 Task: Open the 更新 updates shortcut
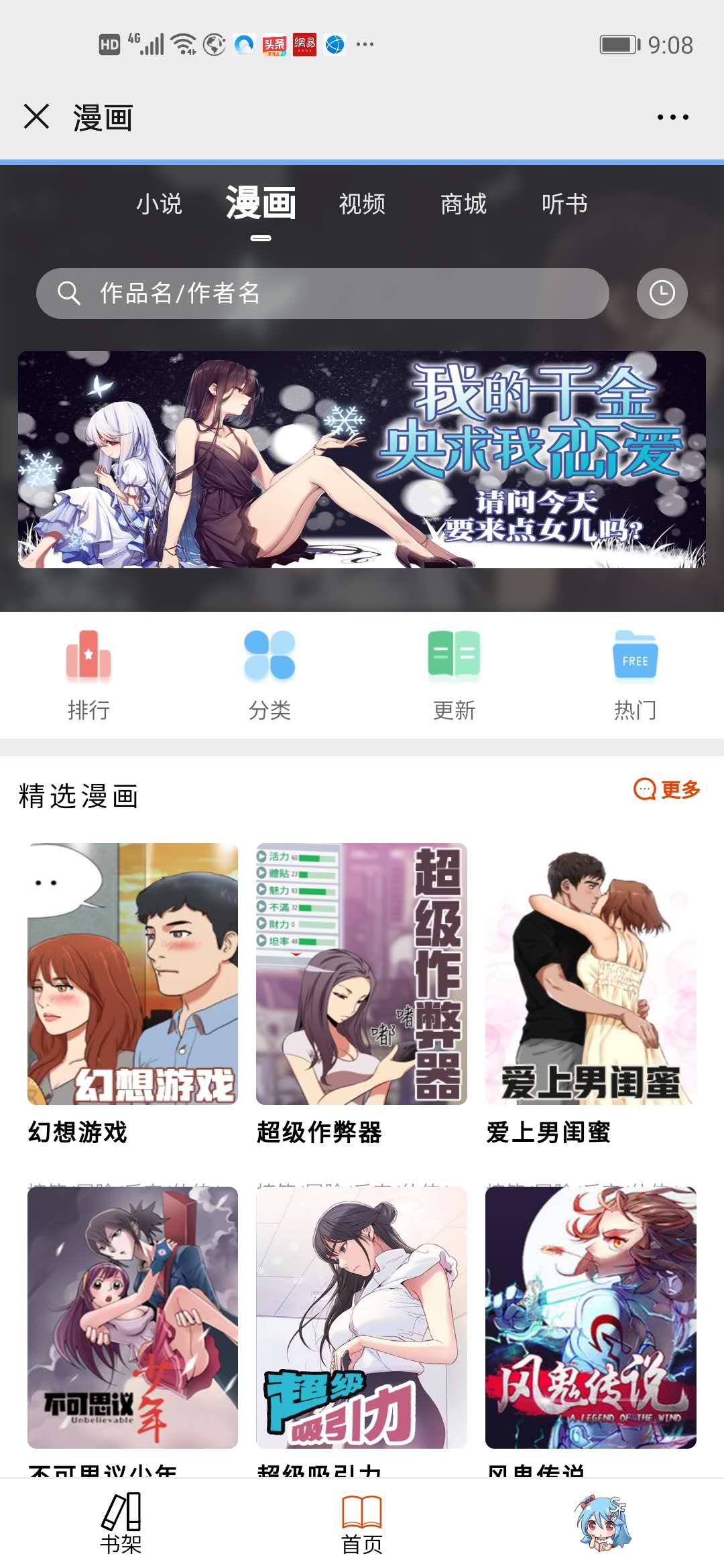pyautogui.click(x=454, y=674)
